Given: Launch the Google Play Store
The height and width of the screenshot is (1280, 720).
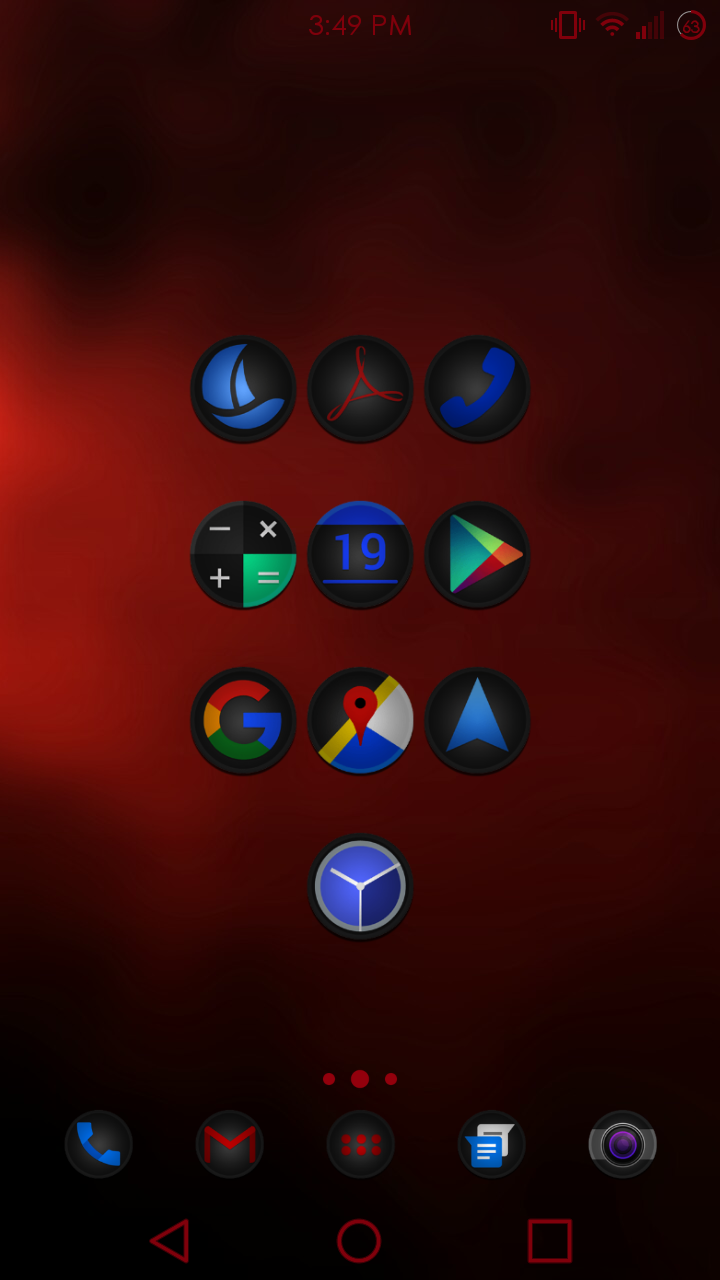Looking at the screenshot, I should click(477, 554).
